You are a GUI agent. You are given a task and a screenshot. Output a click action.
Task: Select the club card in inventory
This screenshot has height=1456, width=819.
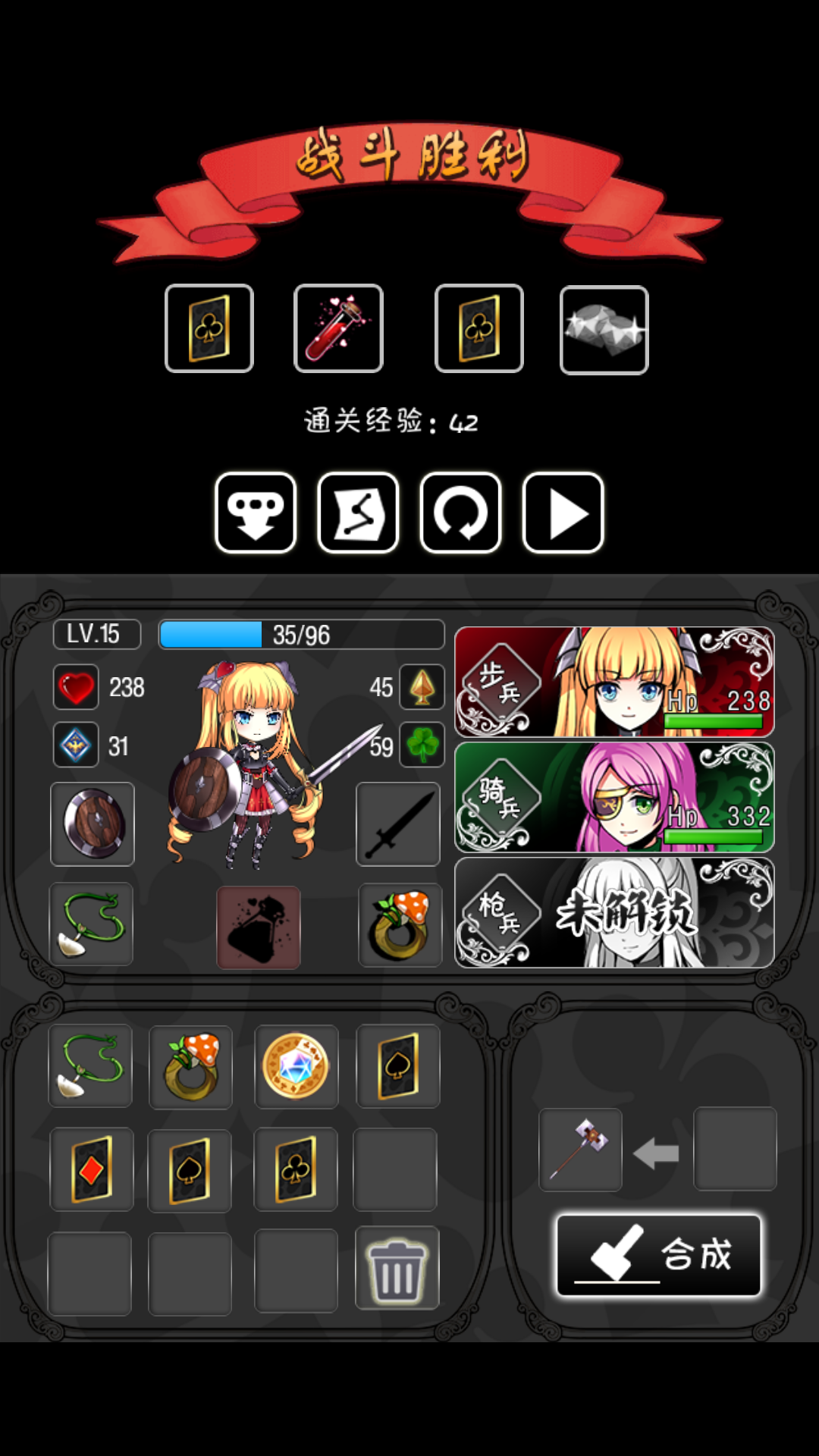(296, 1169)
